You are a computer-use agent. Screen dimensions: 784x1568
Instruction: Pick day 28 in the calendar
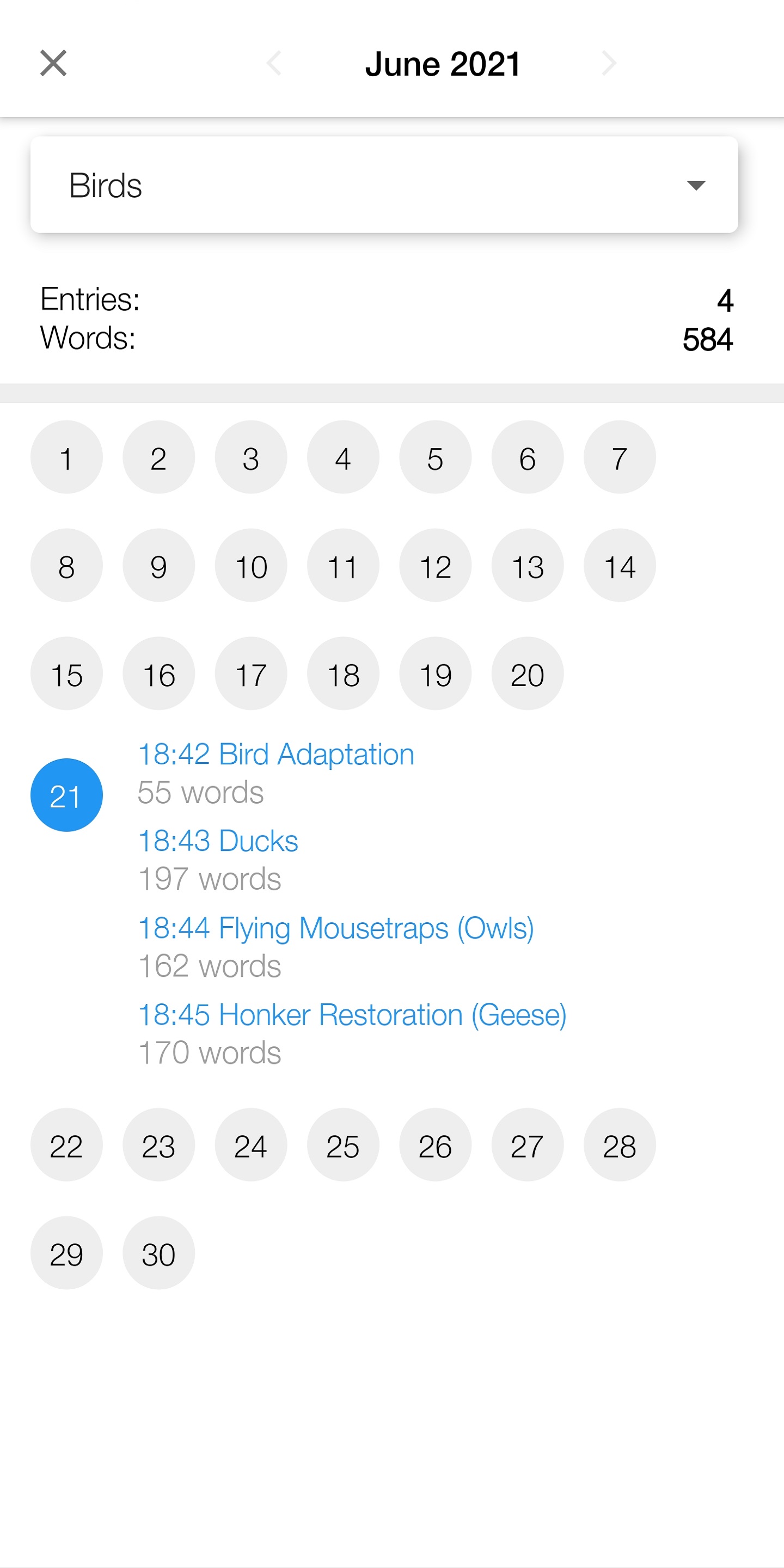click(619, 1146)
